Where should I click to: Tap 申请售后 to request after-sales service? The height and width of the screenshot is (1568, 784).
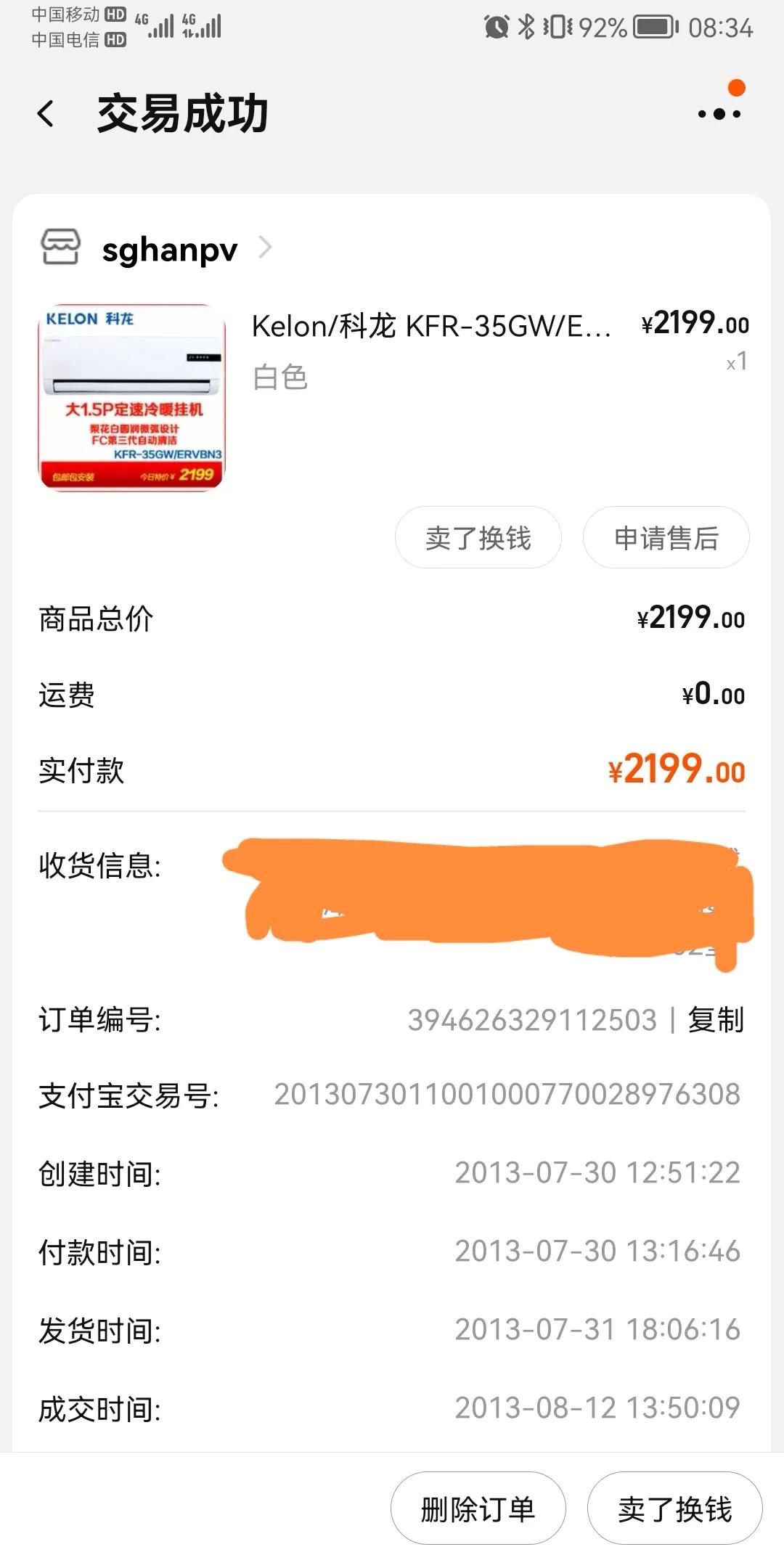click(x=666, y=537)
